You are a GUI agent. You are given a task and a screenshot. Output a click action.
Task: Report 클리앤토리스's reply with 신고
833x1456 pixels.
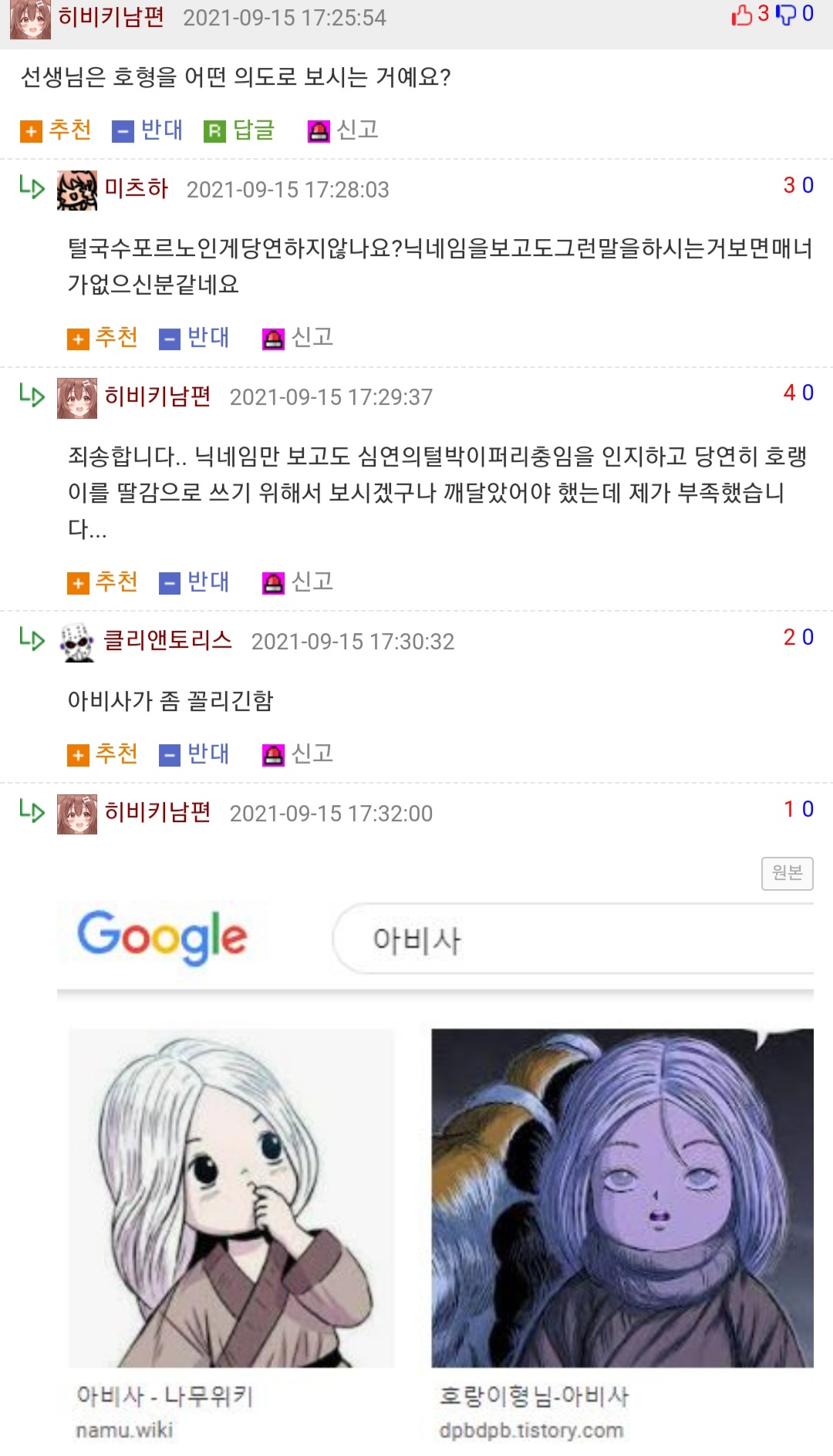[x=298, y=754]
